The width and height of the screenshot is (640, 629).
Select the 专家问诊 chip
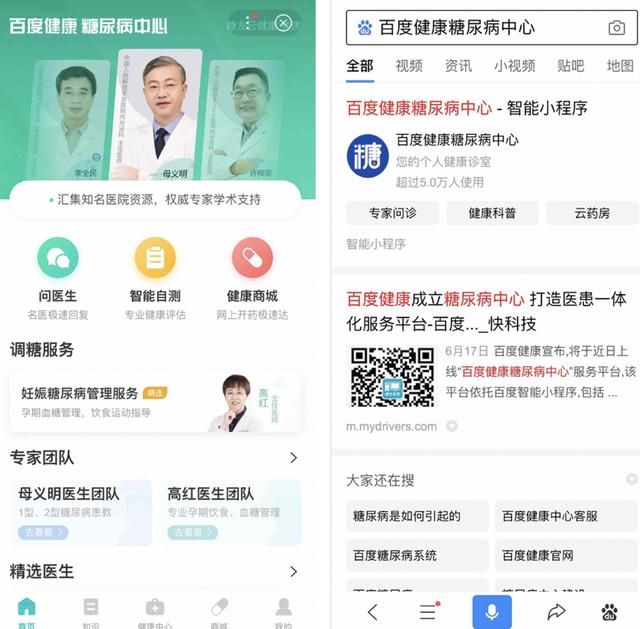(x=392, y=213)
